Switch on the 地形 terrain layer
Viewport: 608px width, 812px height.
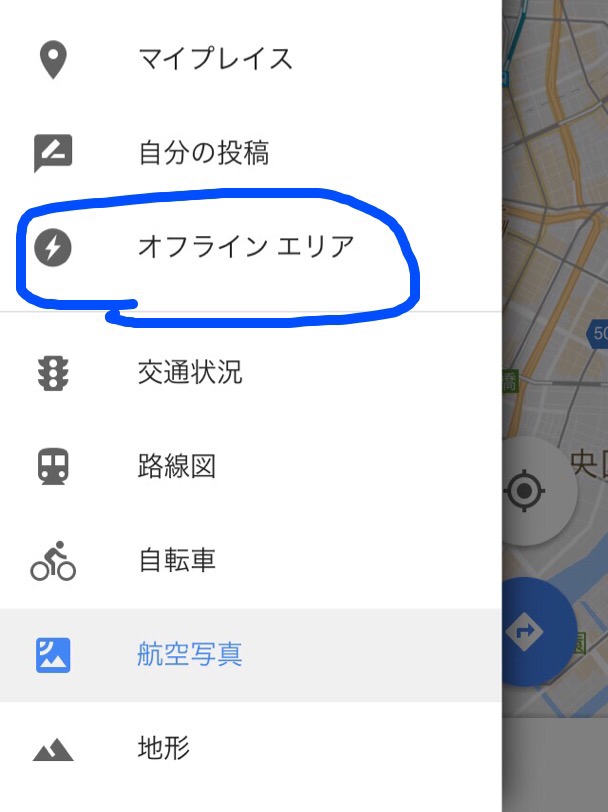tap(163, 747)
